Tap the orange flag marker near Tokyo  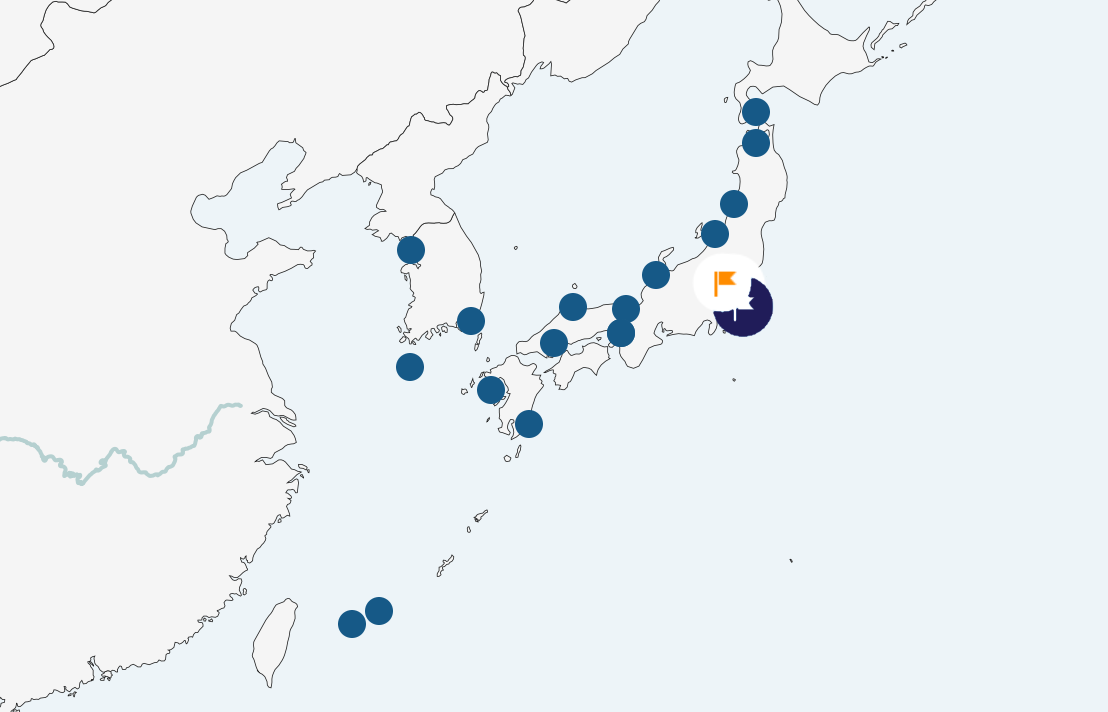(x=726, y=283)
